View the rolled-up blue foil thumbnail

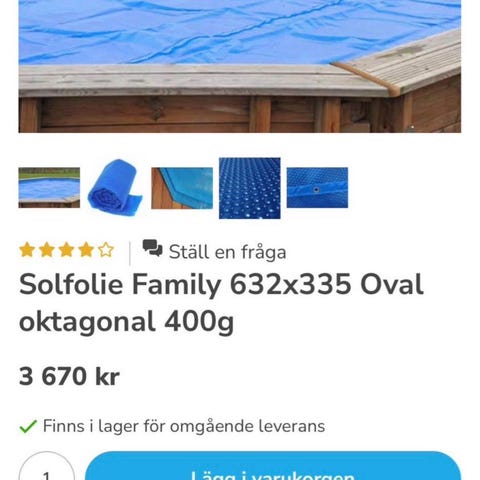click(x=115, y=188)
